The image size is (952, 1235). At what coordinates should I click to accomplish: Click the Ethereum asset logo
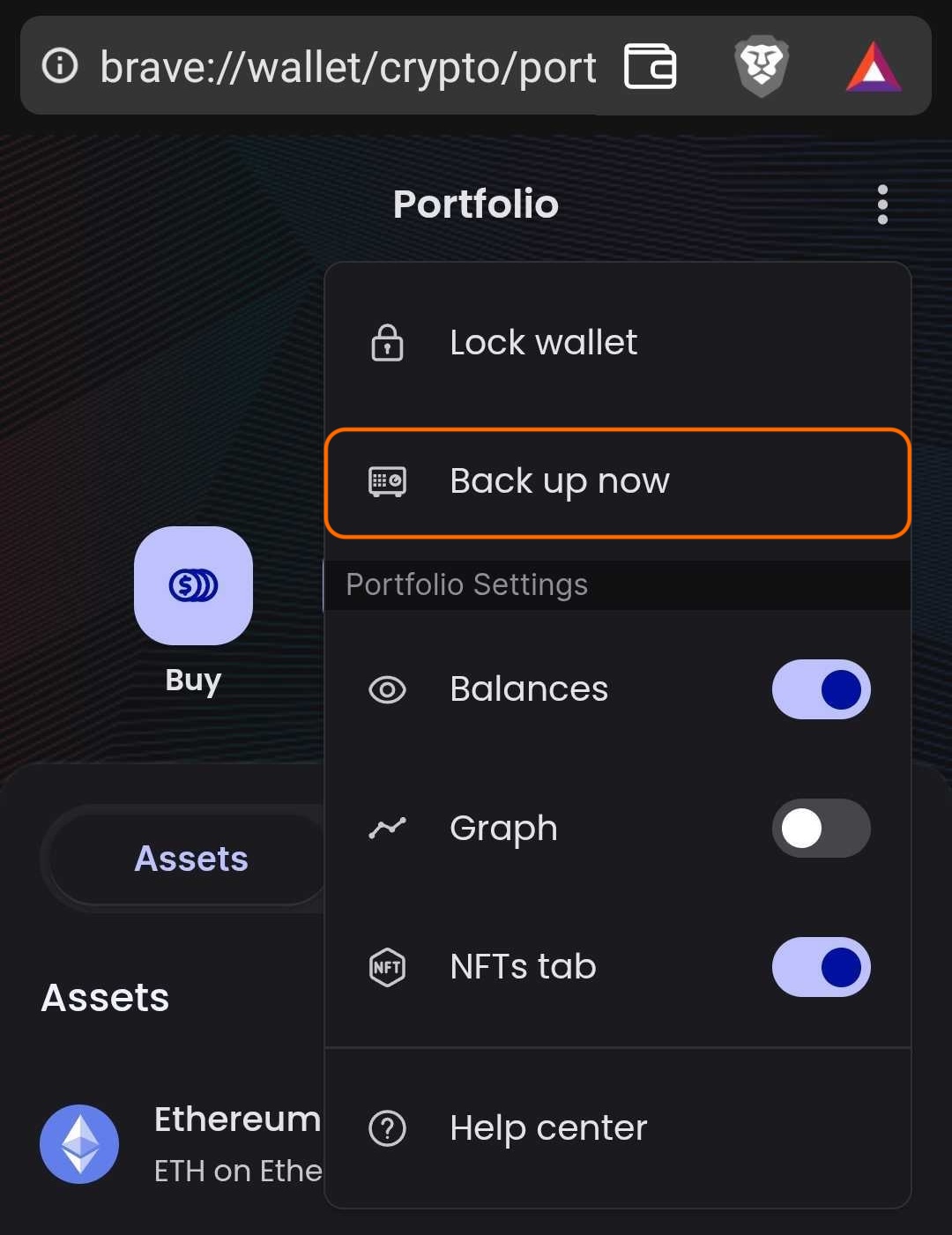click(x=78, y=1143)
